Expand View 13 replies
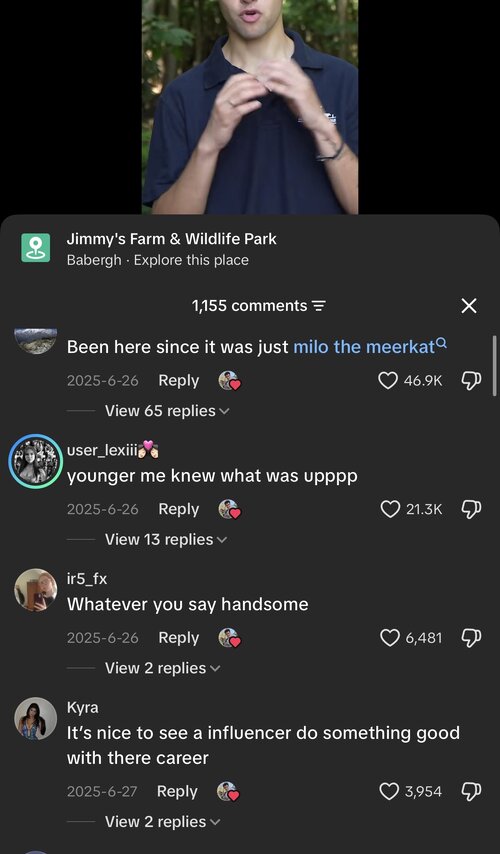The image size is (500, 854). (x=166, y=540)
